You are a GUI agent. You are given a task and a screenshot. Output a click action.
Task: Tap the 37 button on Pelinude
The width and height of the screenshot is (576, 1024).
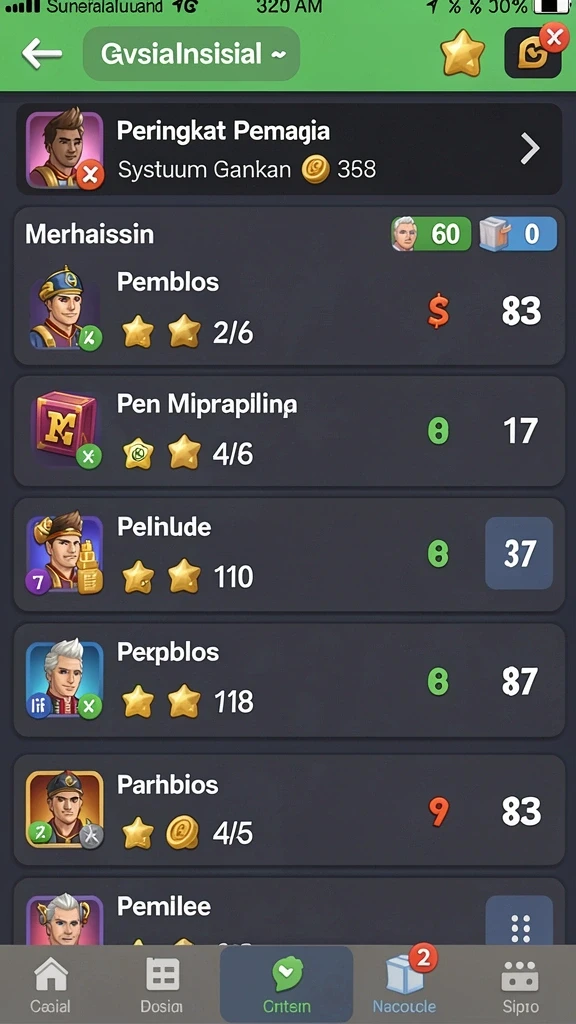click(519, 553)
